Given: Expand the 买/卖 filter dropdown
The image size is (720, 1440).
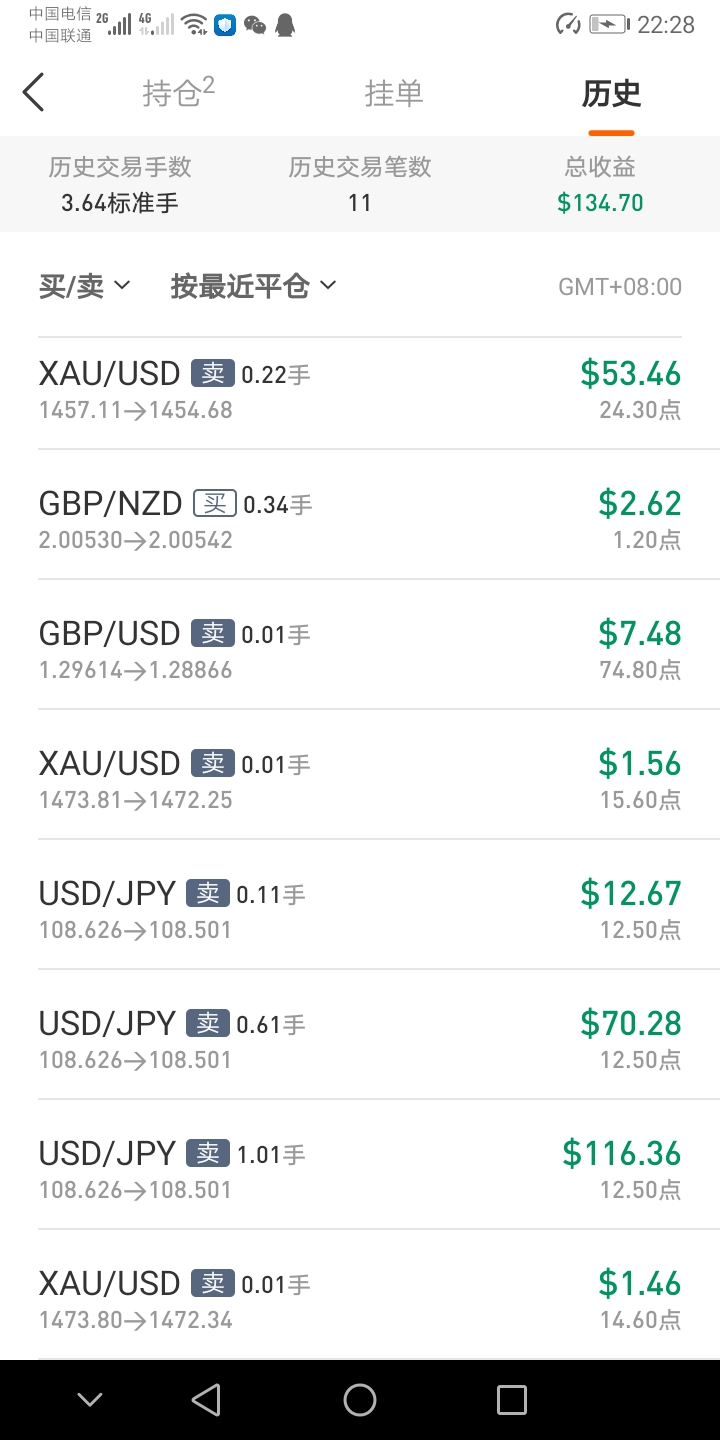Looking at the screenshot, I should pyautogui.click(x=85, y=286).
